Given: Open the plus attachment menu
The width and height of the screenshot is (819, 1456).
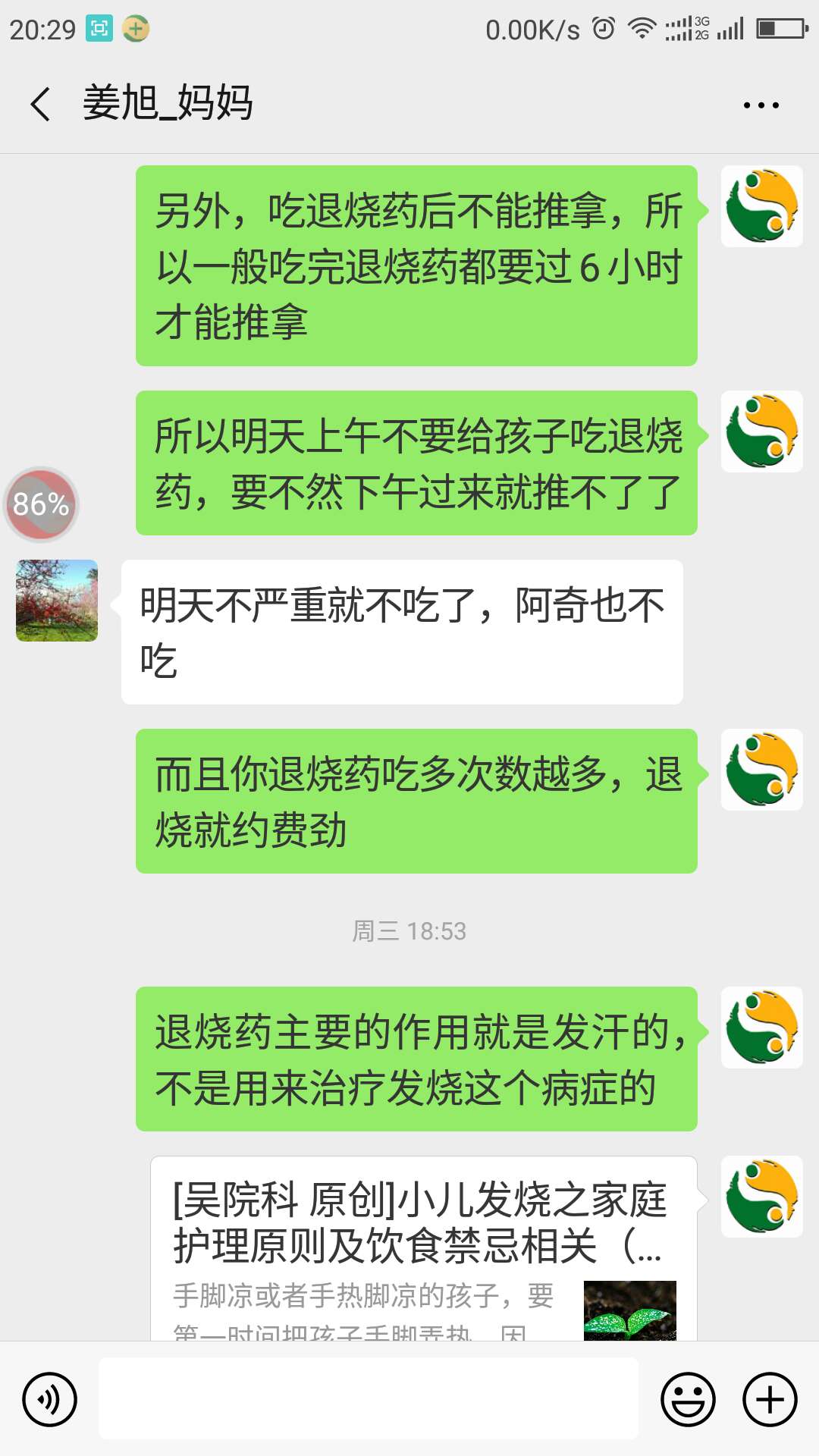Looking at the screenshot, I should point(770,1399).
